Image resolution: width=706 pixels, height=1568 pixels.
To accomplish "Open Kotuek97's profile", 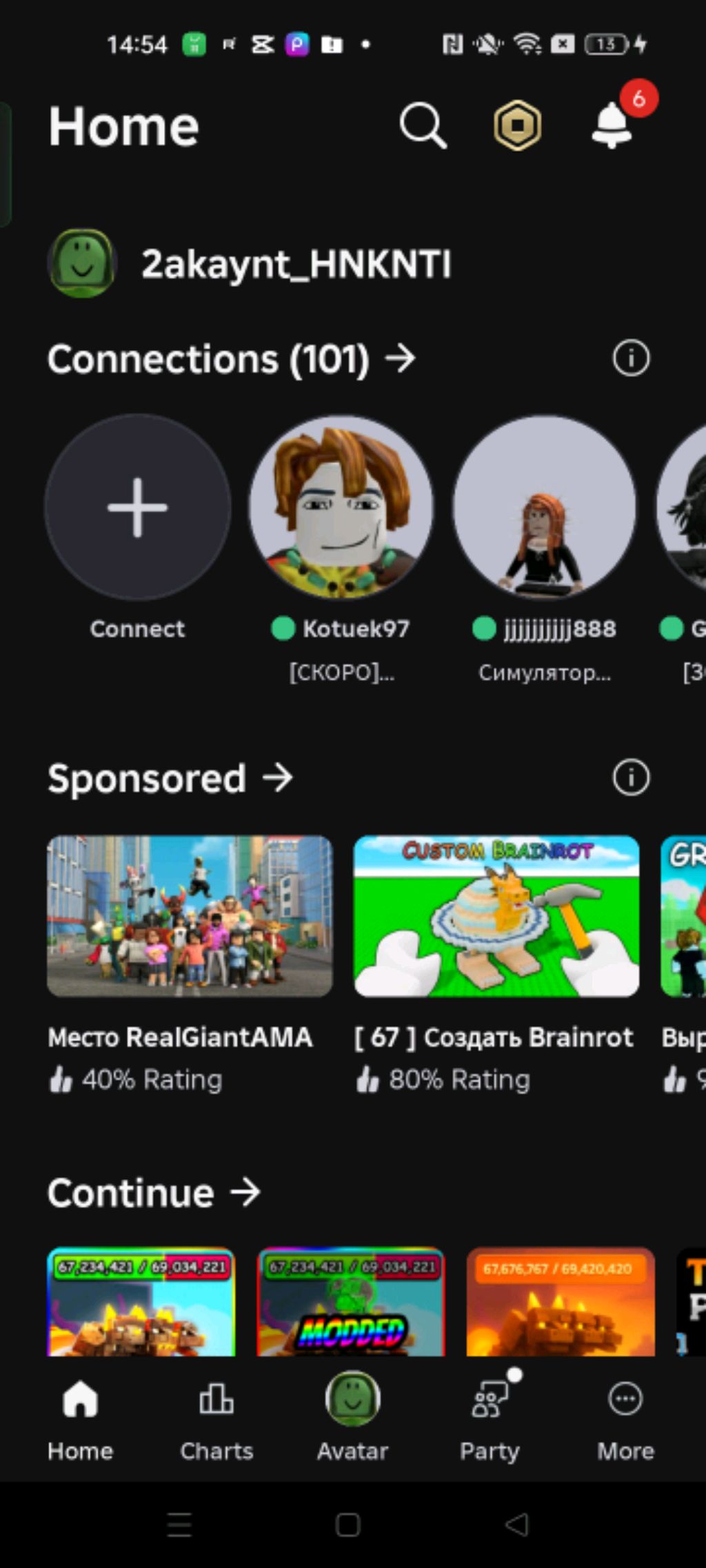I will [341, 507].
